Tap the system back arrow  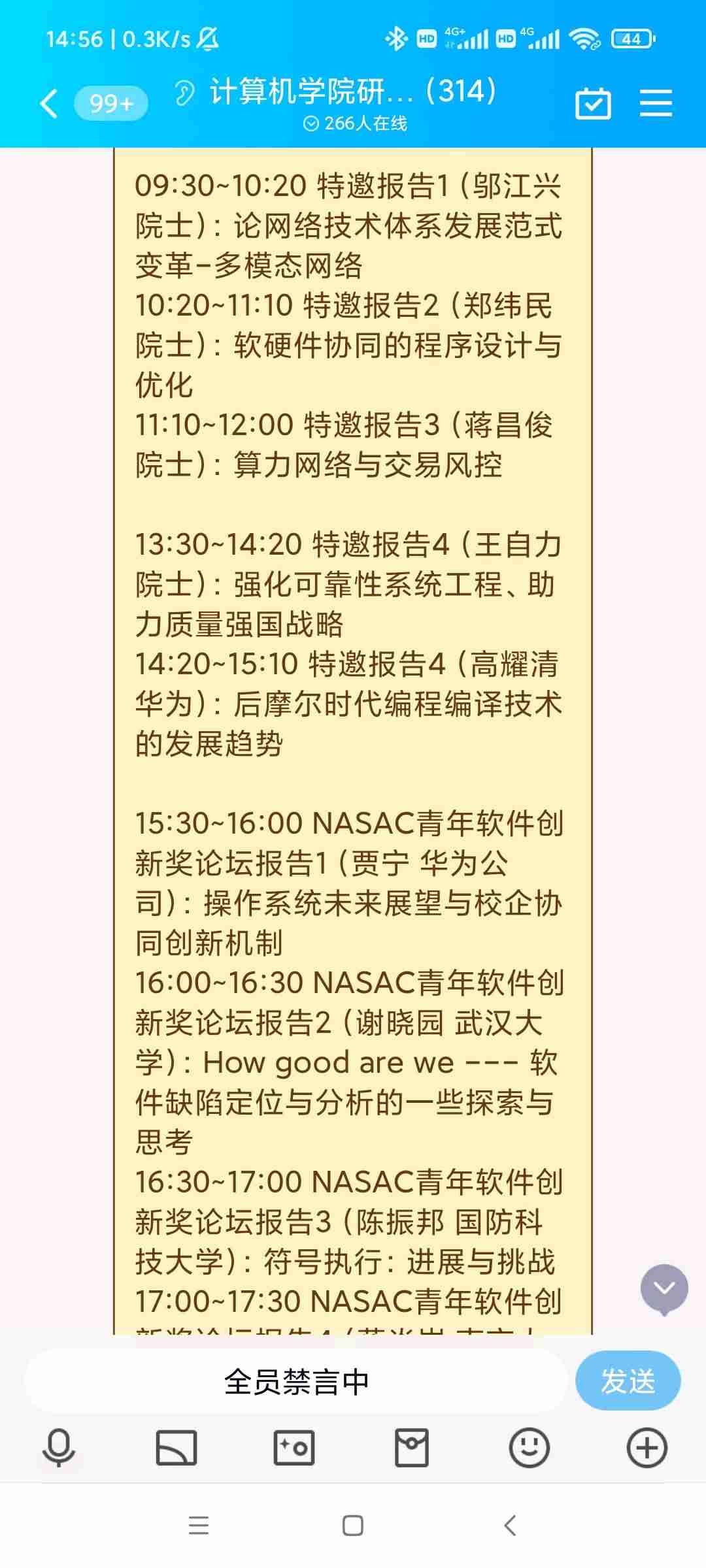pyautogui.click(x=511, y=1526)
